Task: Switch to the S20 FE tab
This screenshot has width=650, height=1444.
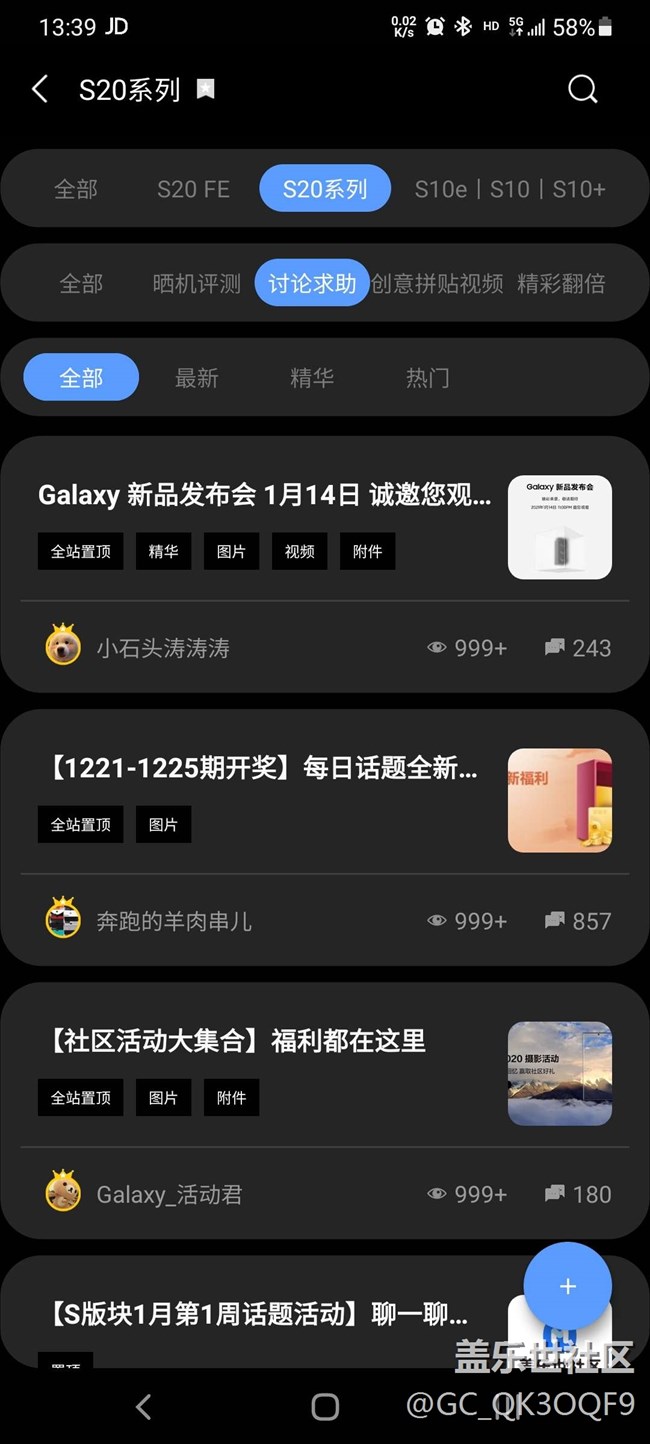Action: [193, 189]
